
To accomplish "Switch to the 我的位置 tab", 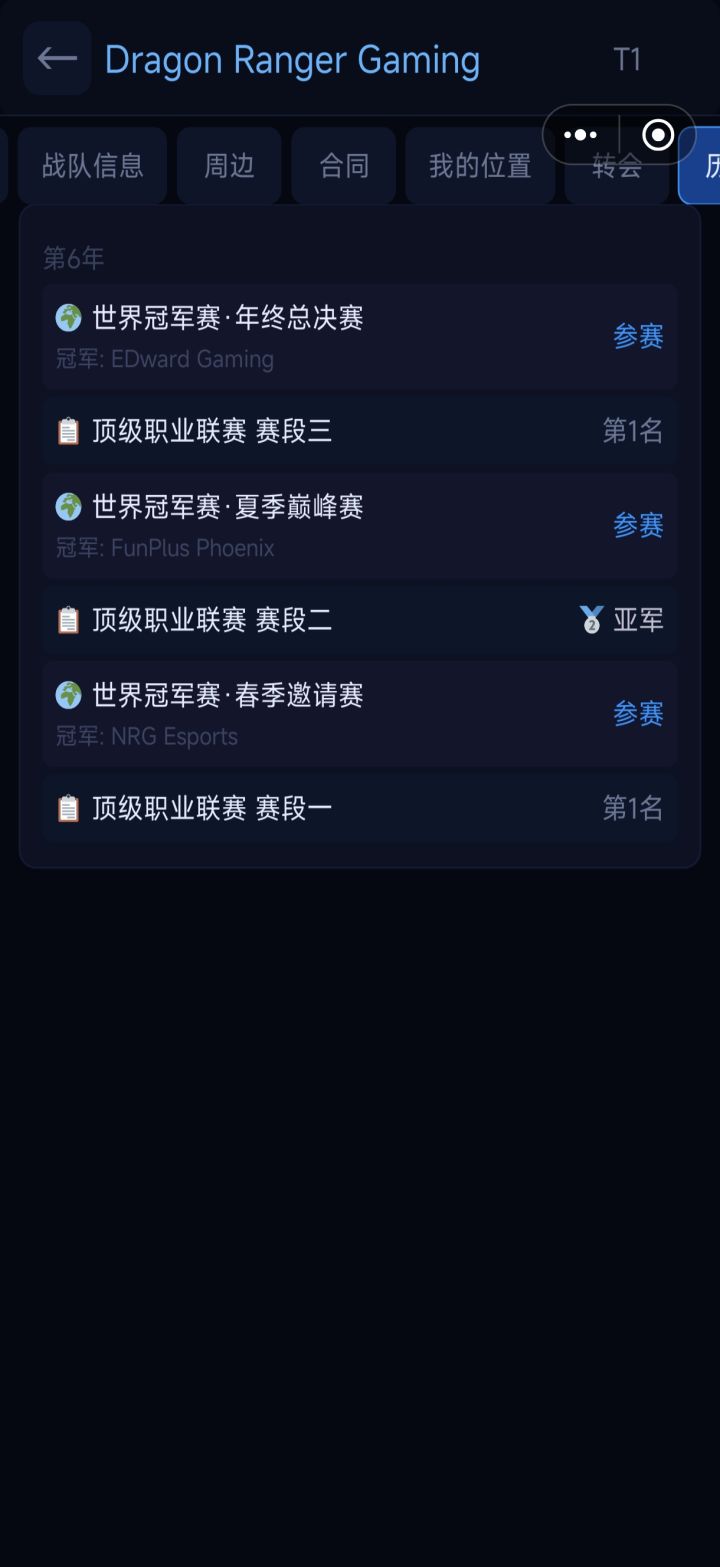I will 480,168.
